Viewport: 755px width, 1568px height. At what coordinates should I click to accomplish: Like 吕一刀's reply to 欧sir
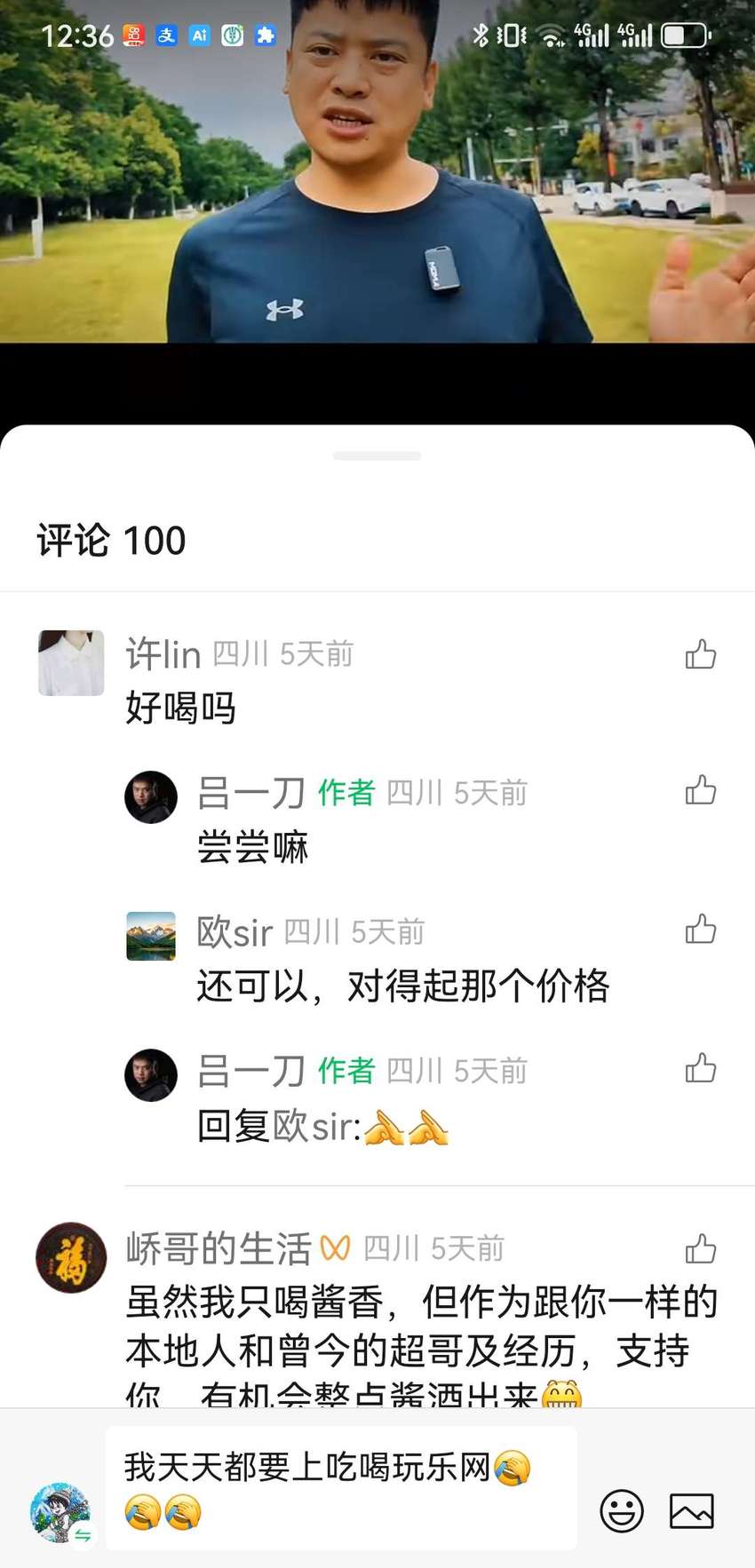701,1068
